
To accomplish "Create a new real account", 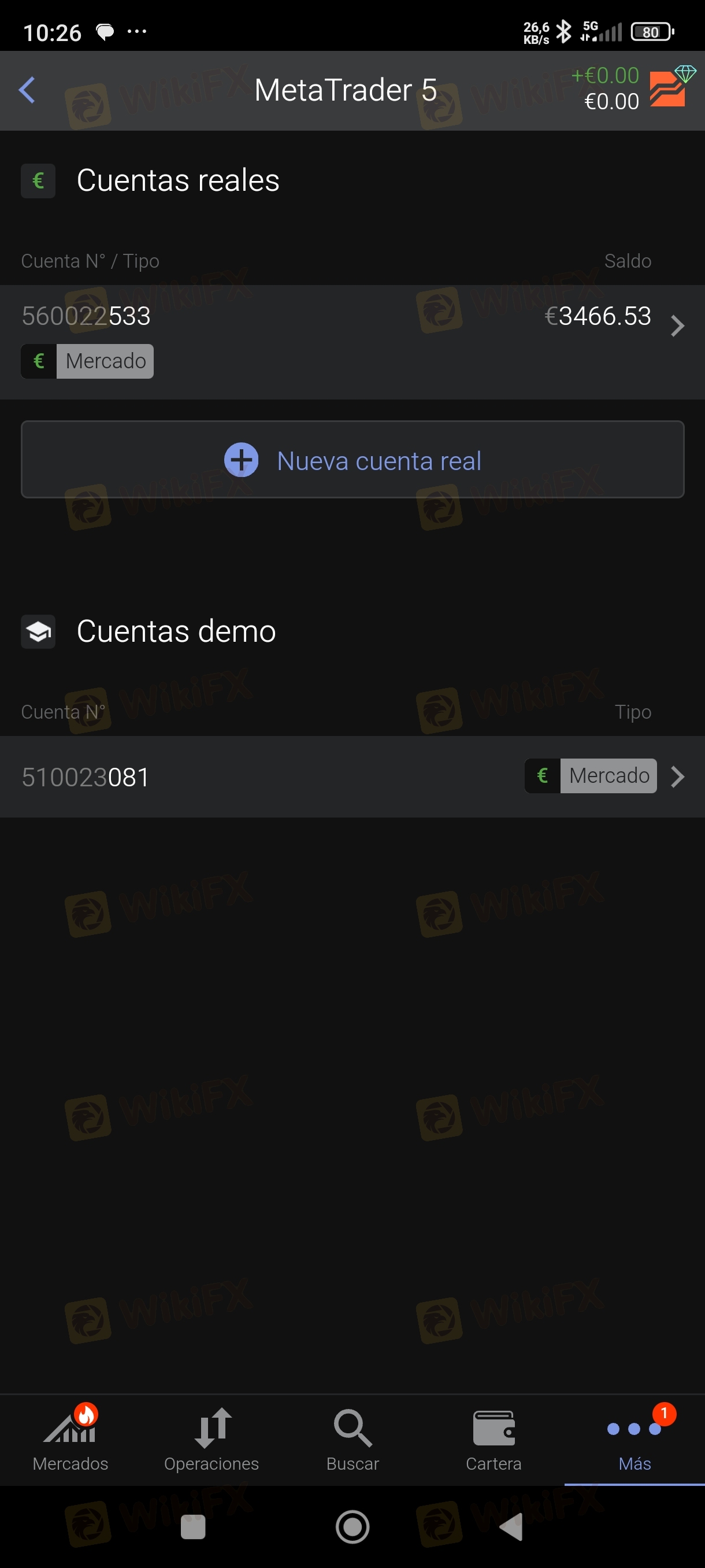I will [352, 460].
